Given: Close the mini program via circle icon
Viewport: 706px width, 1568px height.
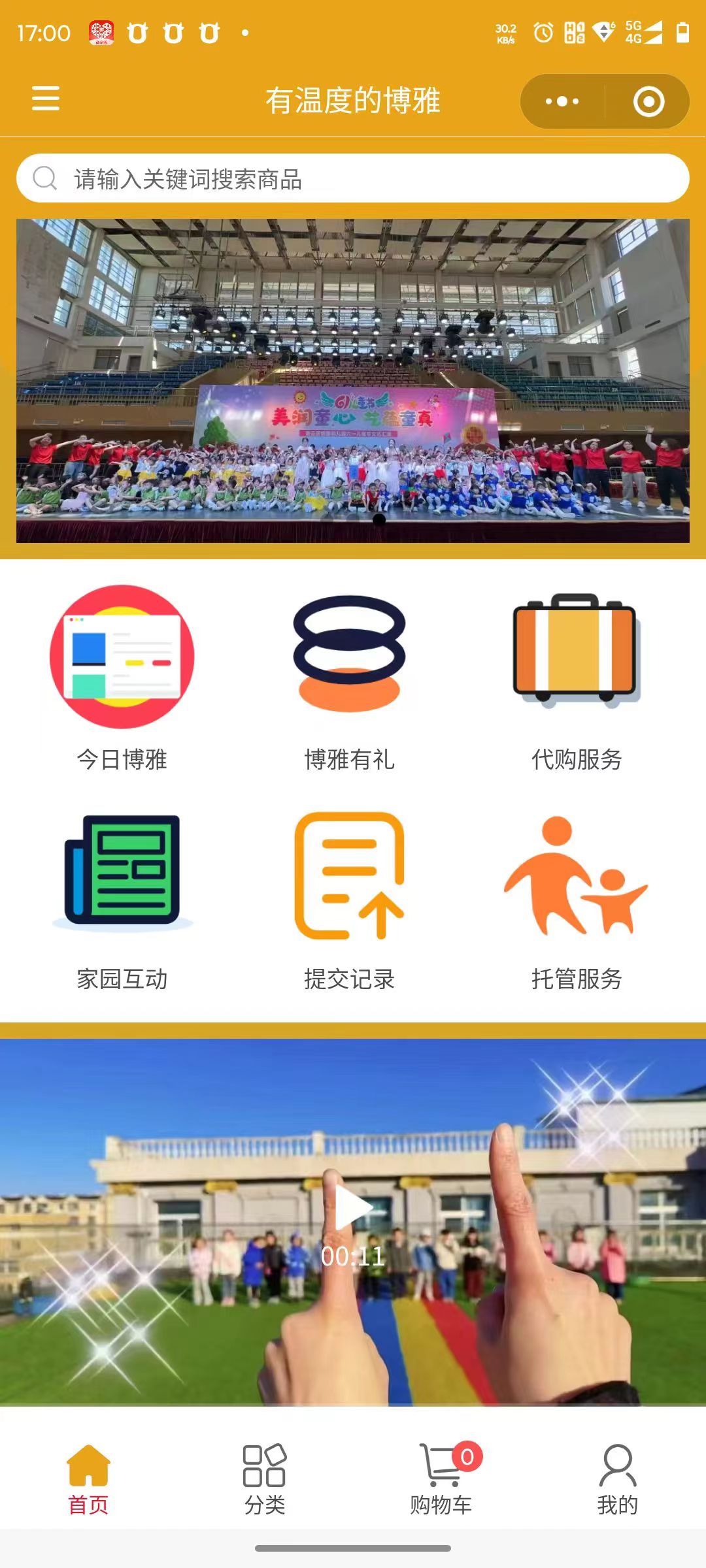Looking at the screenshot, I should pos(648,101).
